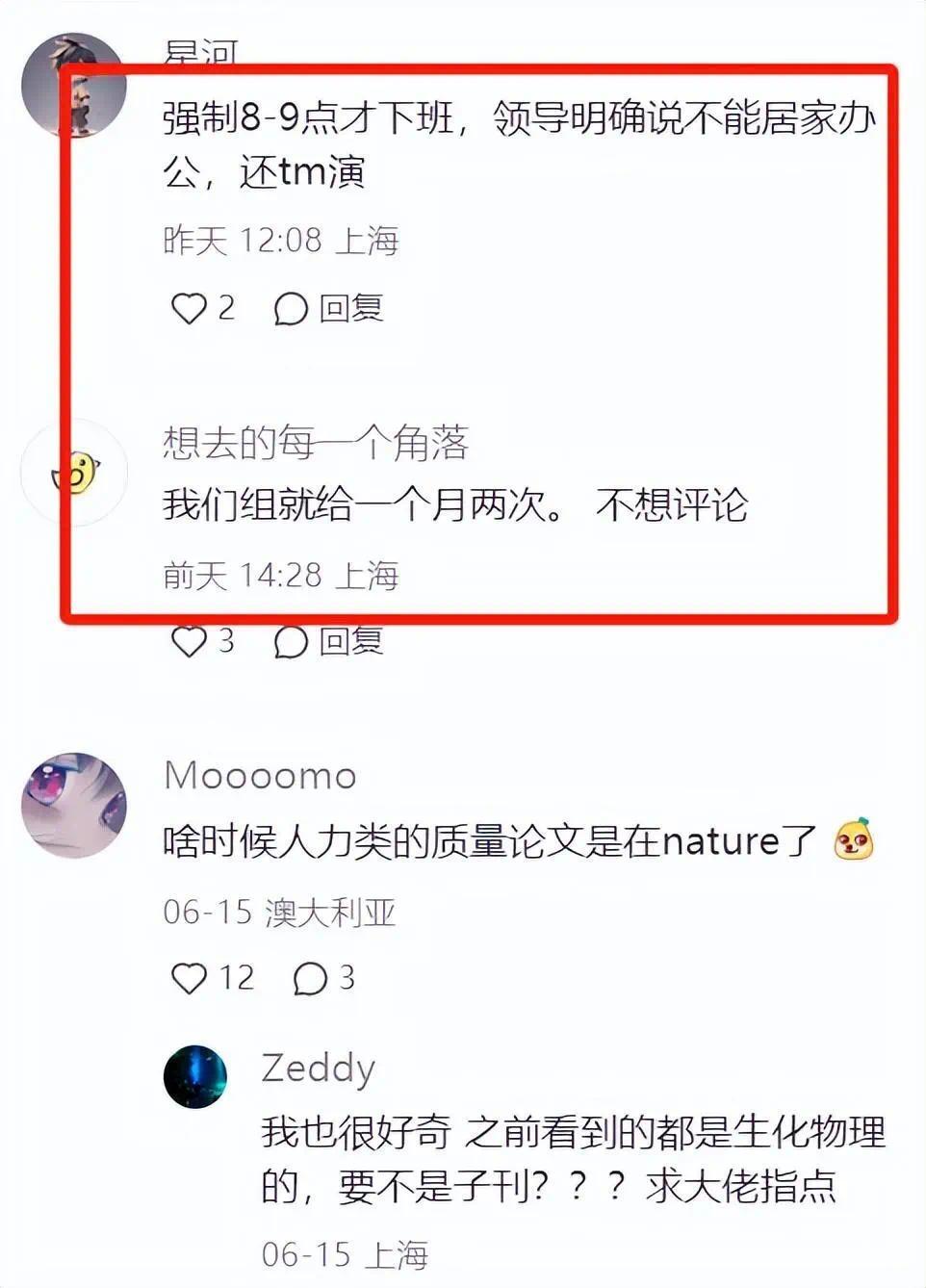Open 星河's profile picture
This screenshot has width=926, height=1288.
coord(74,87)
